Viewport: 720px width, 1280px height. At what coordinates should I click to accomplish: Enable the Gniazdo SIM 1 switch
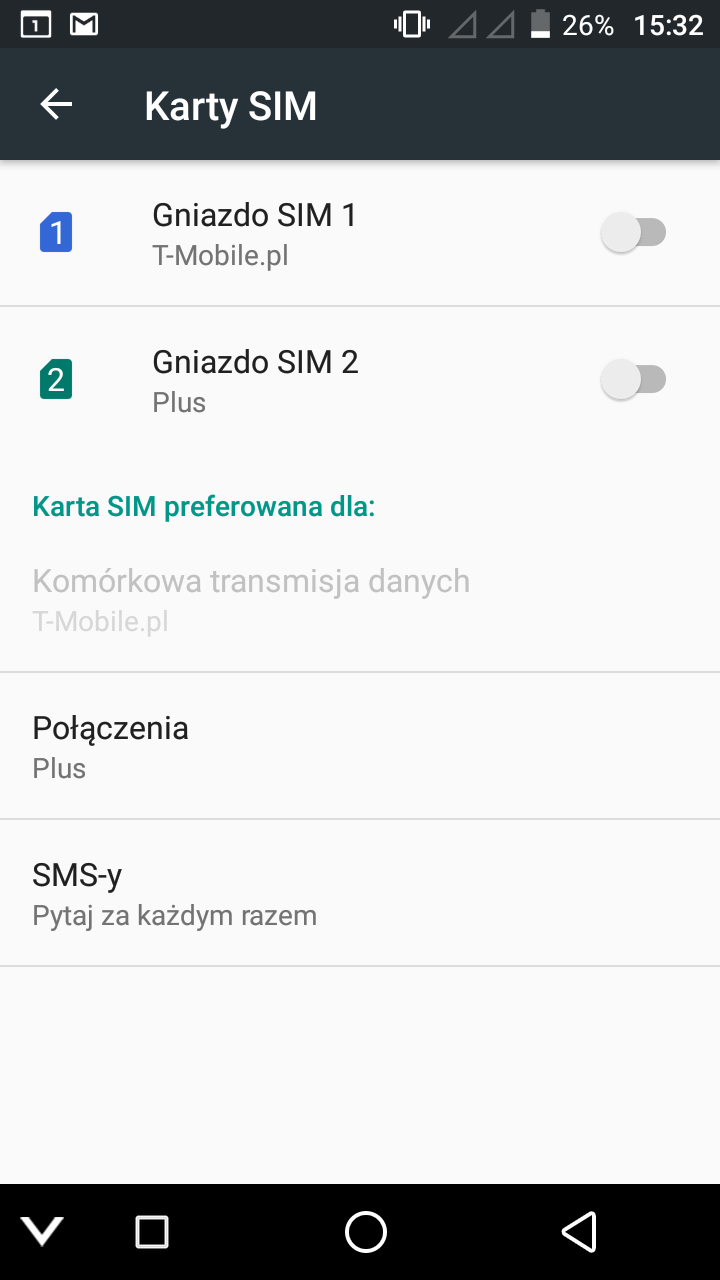tap(633, 233)
